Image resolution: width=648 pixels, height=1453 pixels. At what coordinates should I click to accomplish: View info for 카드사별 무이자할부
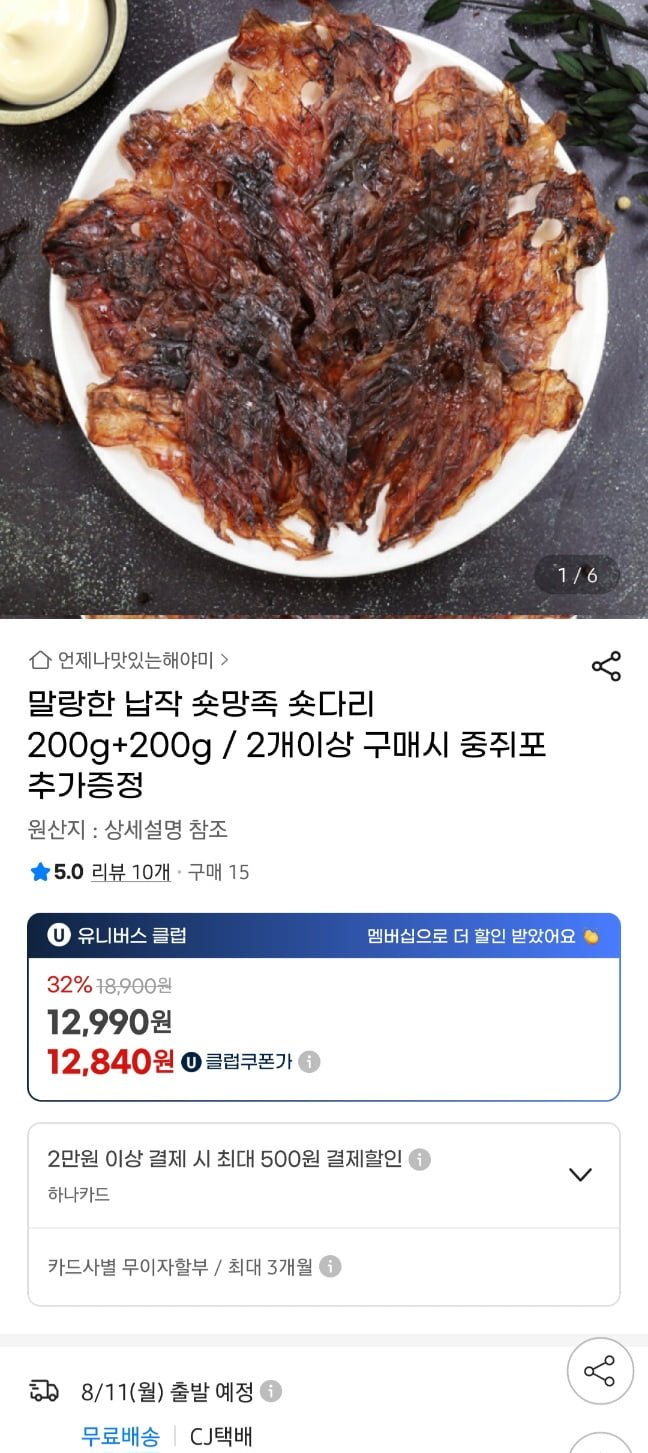(330, 1267)
